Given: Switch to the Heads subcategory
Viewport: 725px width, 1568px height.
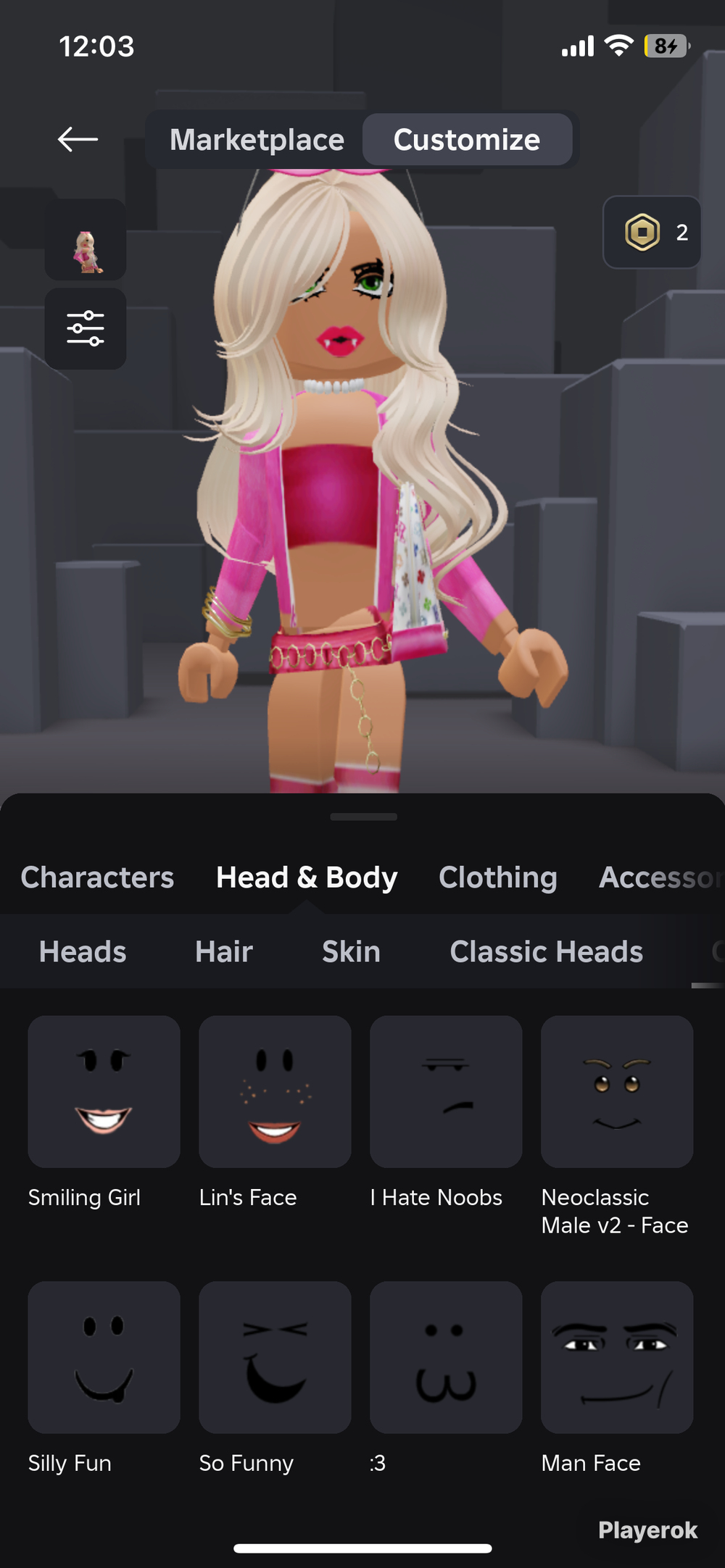Looking at the screenshot, I should coord(83,951).
